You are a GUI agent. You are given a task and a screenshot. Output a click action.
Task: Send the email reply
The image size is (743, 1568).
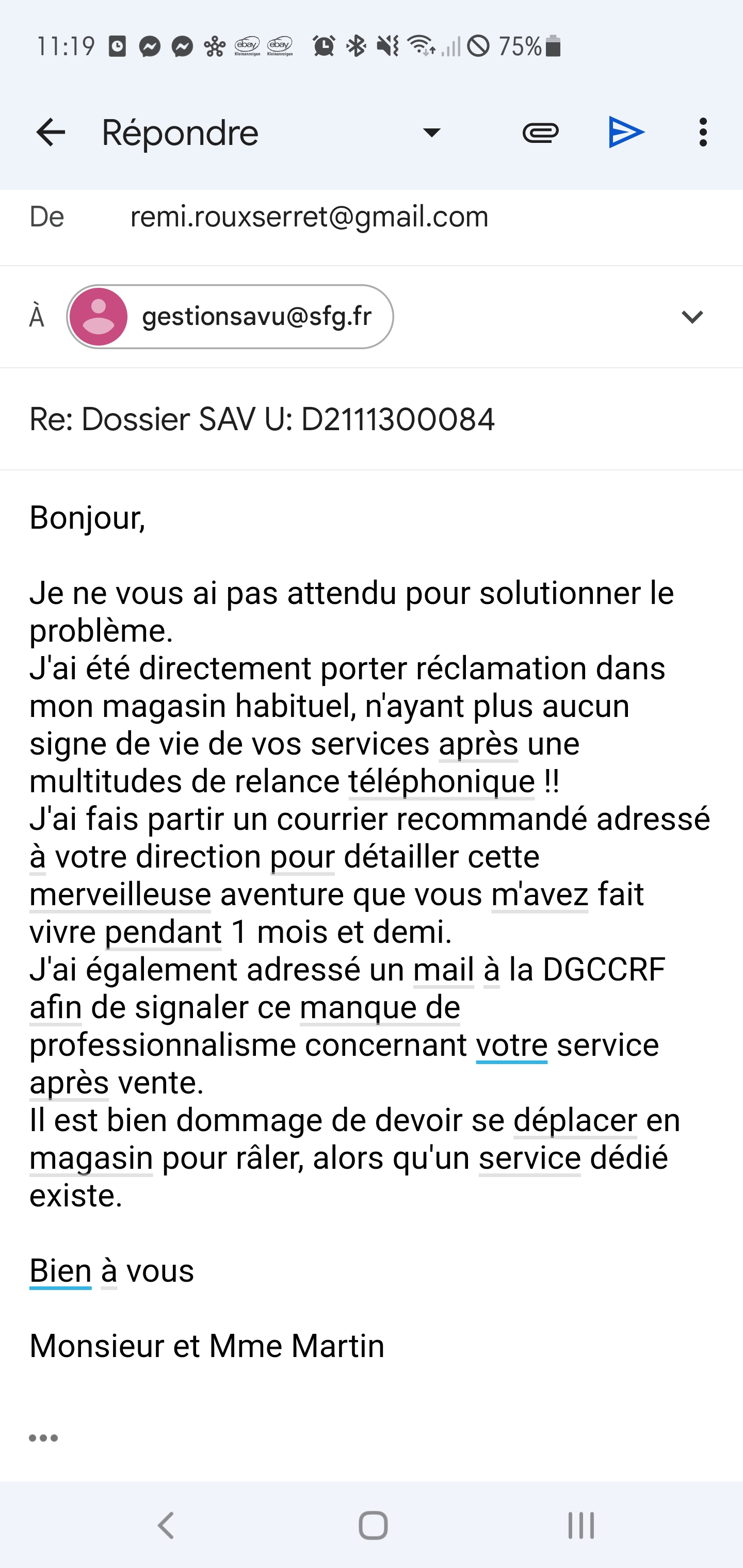626,132
